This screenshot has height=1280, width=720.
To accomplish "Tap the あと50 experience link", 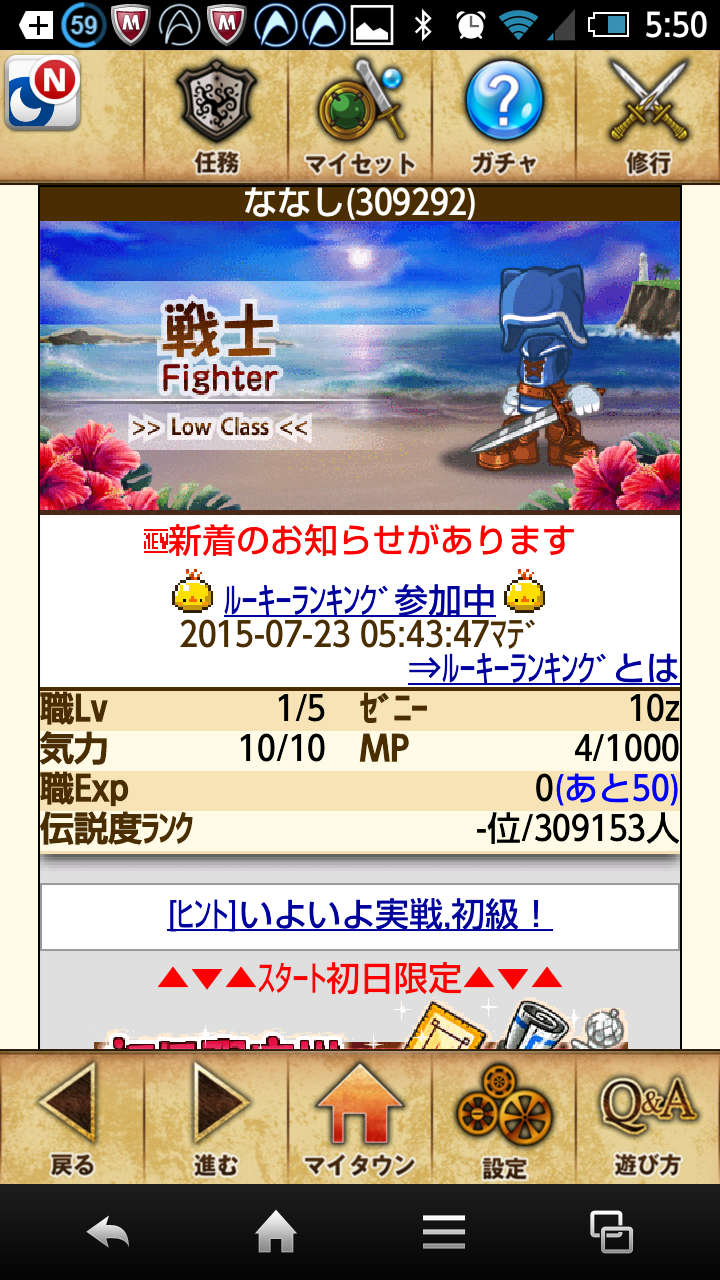I will 617,789.
